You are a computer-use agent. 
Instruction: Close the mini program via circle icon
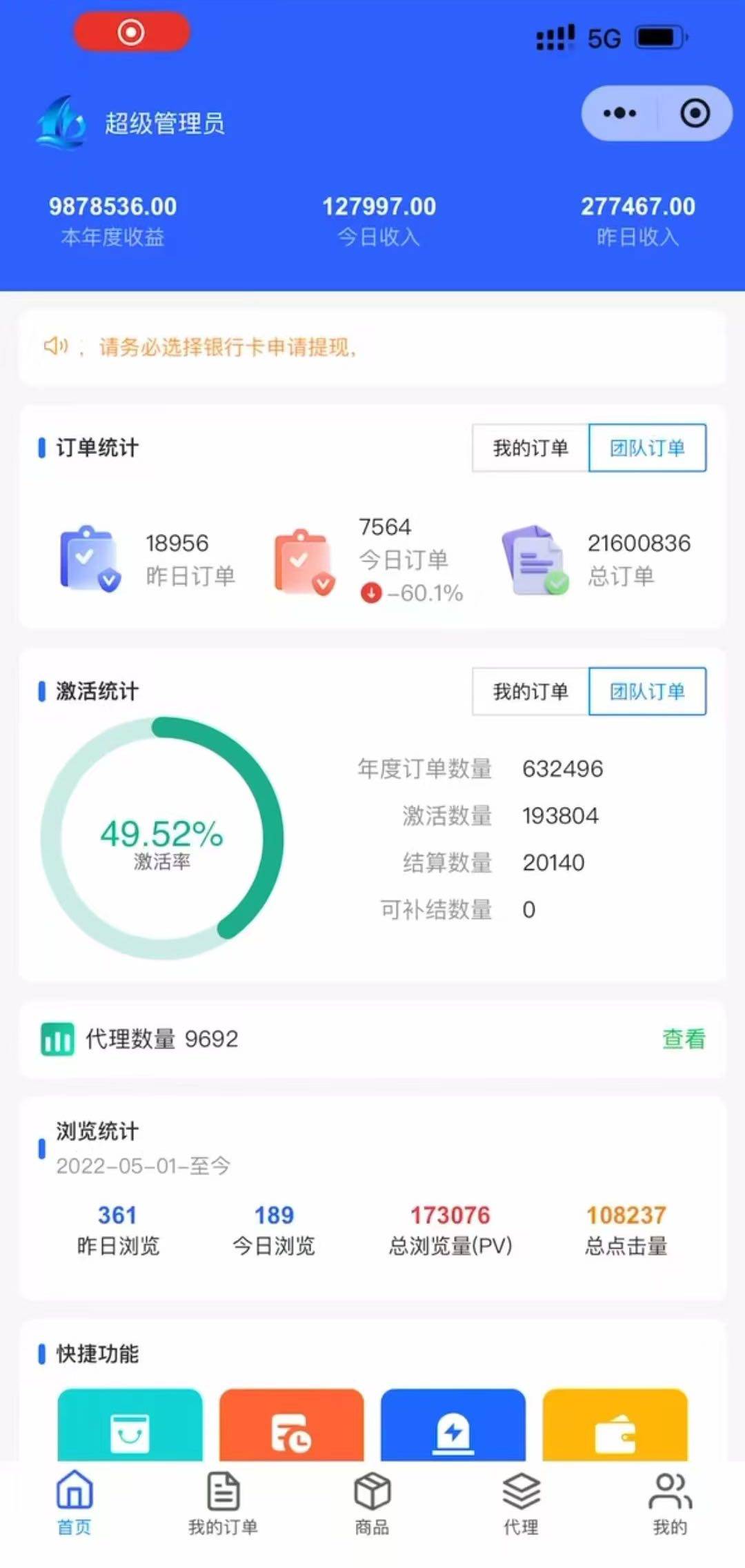tap(695, 113)
